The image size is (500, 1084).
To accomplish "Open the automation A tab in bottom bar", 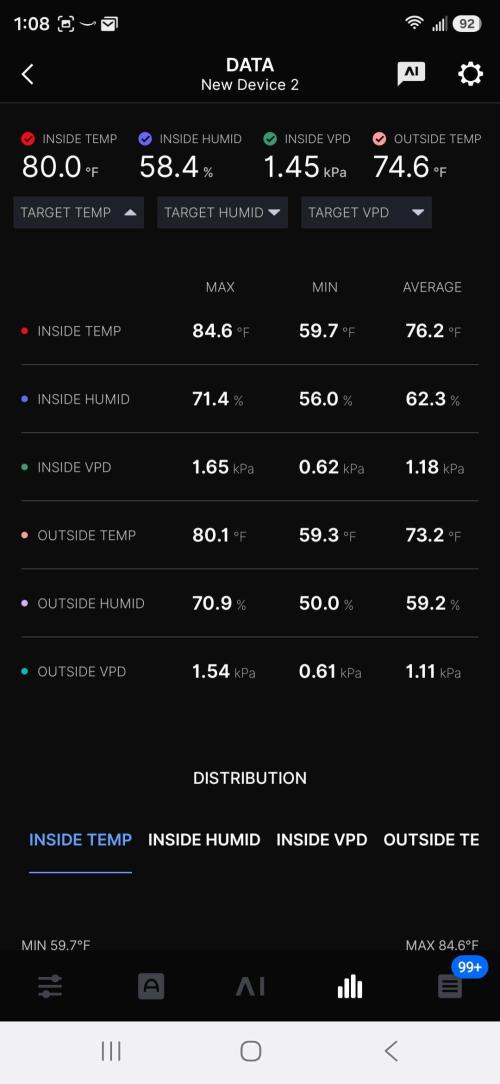I will (151, 987).
